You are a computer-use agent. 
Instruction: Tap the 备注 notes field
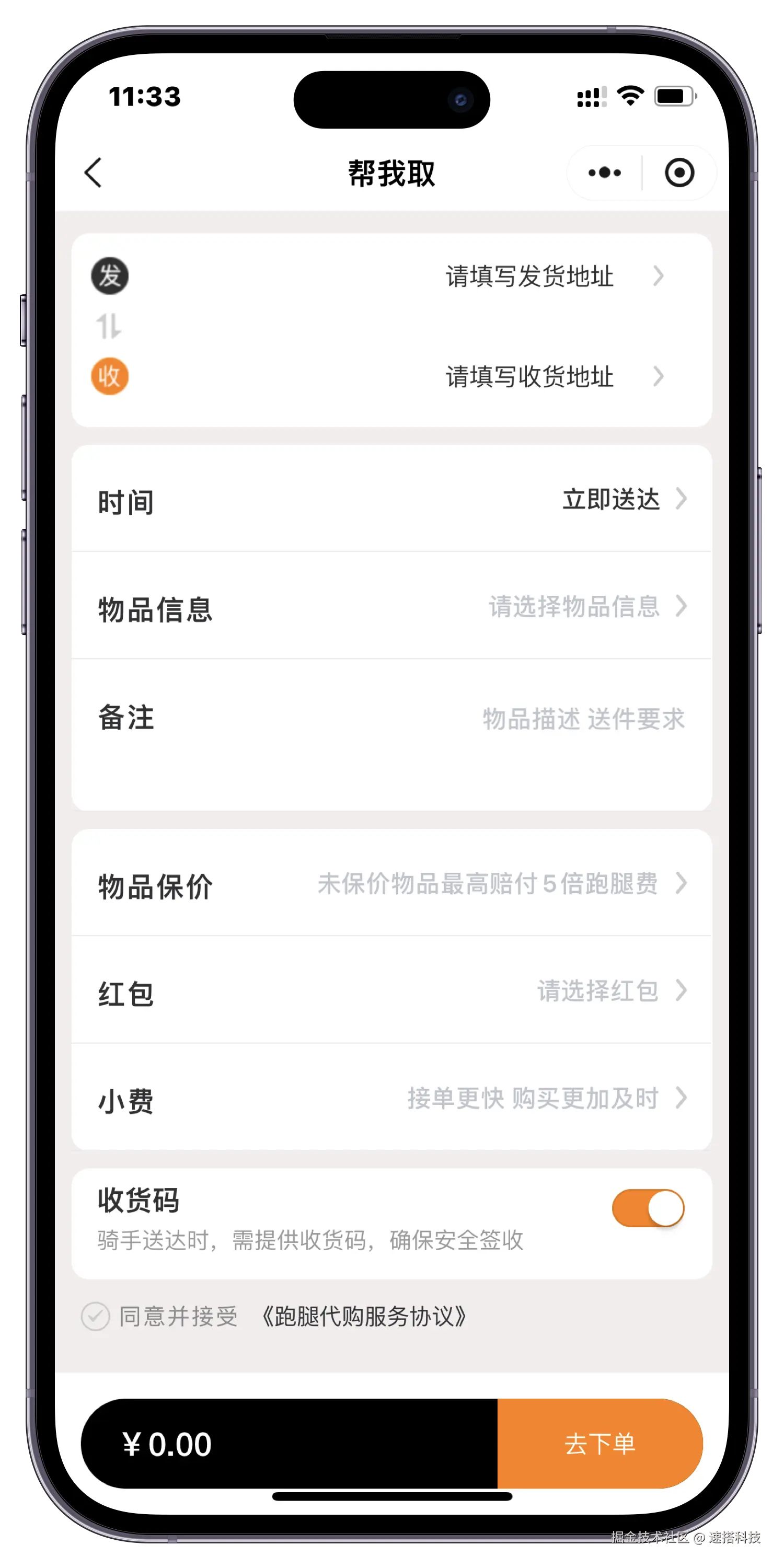pyautogui.click(x=583, y=719)
